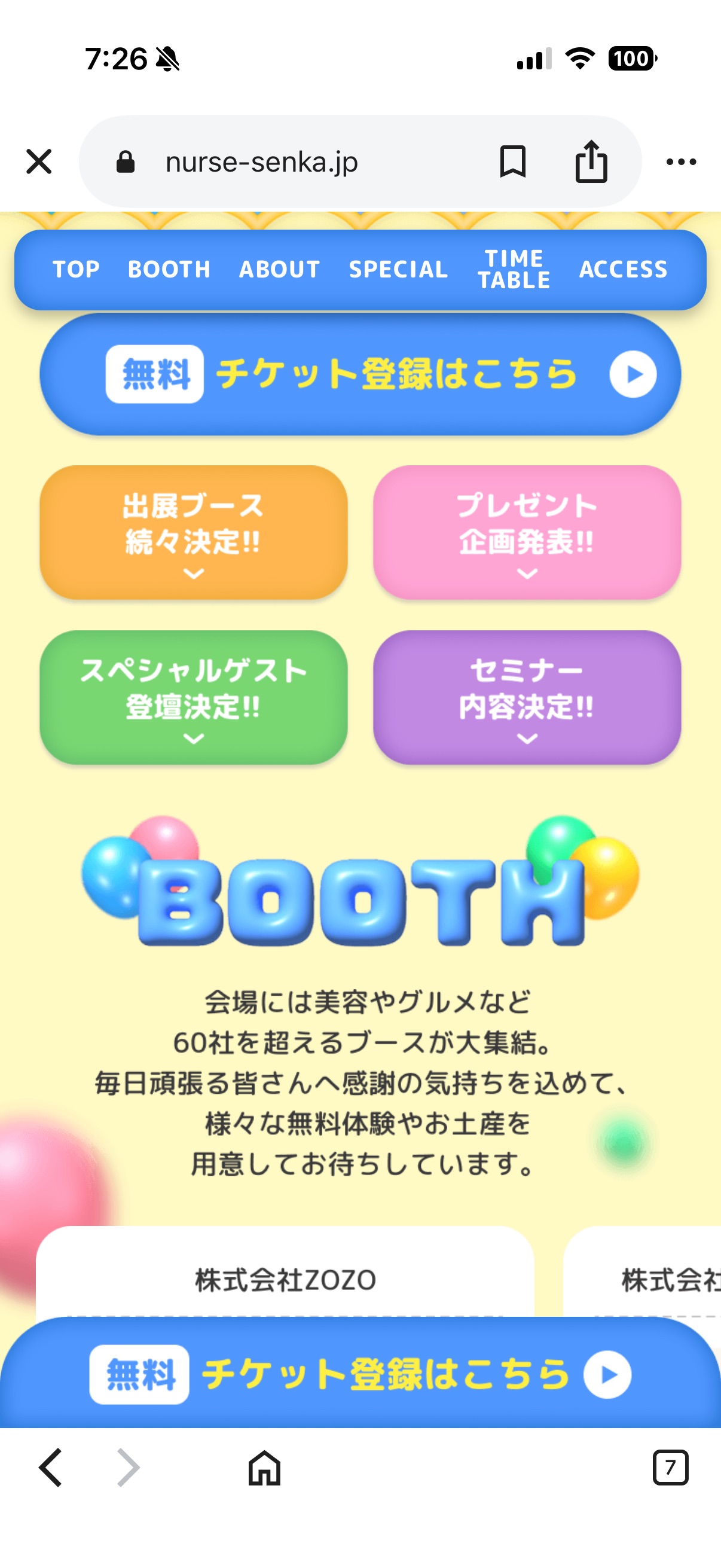721x1568 pixels.
Task: Close the in-app browser page
Action: coord(39,162)
